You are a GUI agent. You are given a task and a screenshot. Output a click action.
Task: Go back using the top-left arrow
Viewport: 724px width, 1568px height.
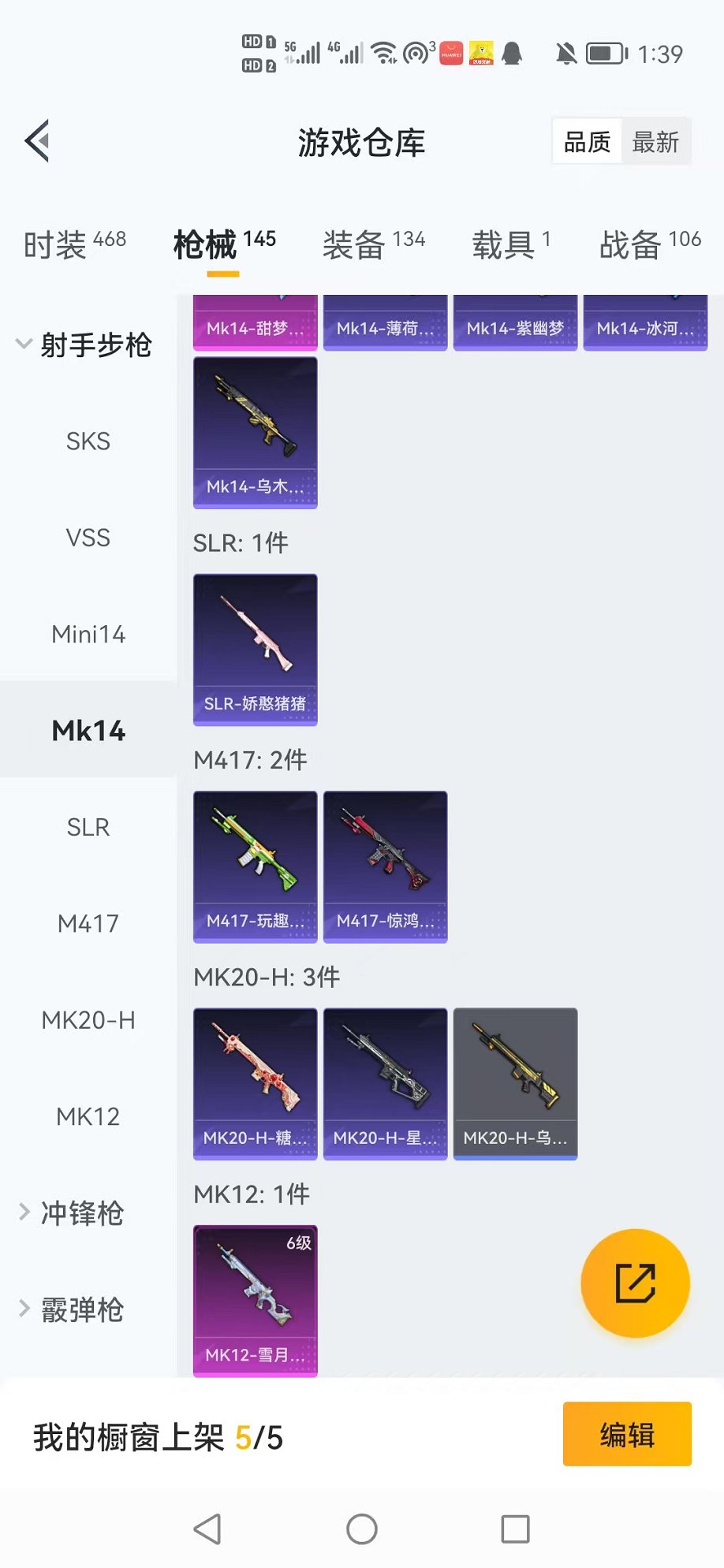point(38,141)
